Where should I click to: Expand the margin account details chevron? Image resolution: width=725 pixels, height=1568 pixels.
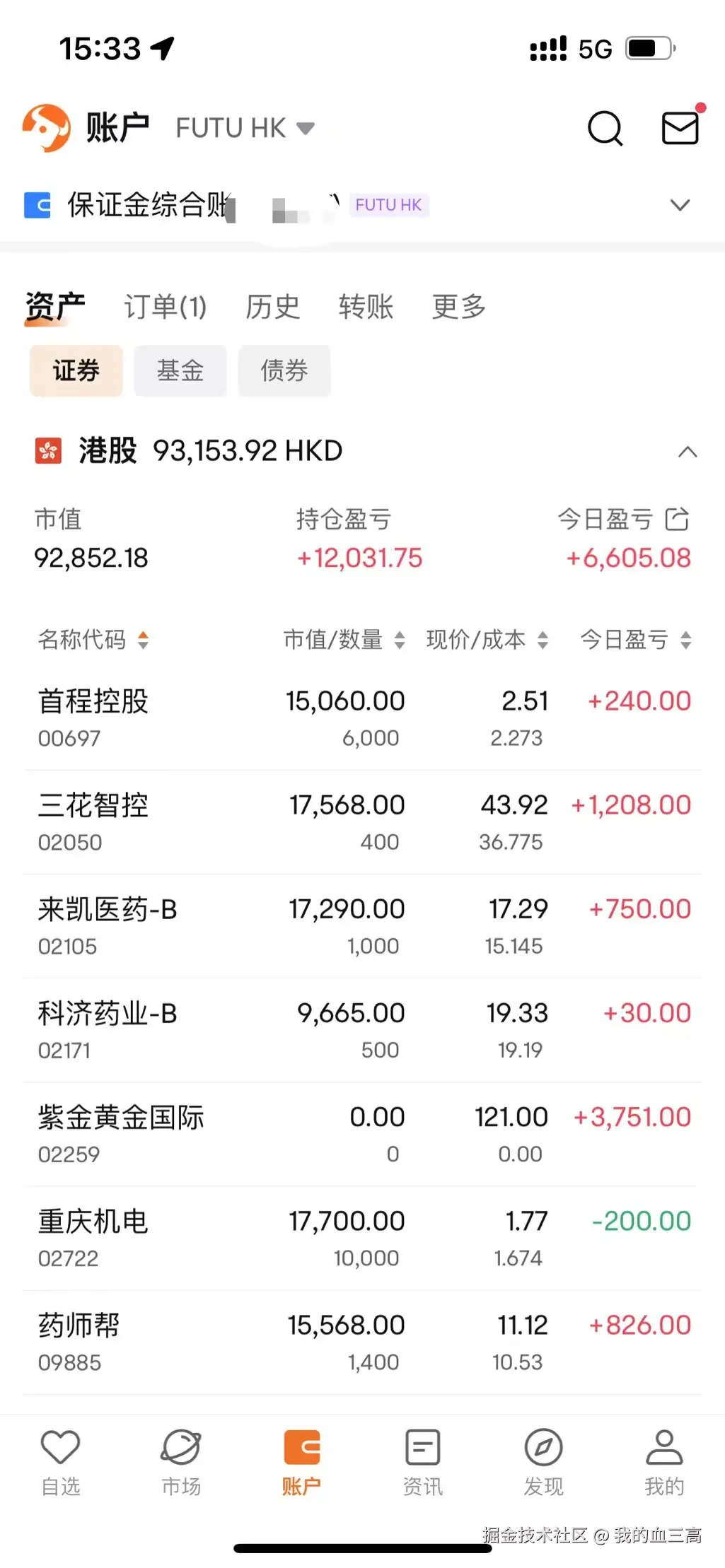click(x=680, y=204)
